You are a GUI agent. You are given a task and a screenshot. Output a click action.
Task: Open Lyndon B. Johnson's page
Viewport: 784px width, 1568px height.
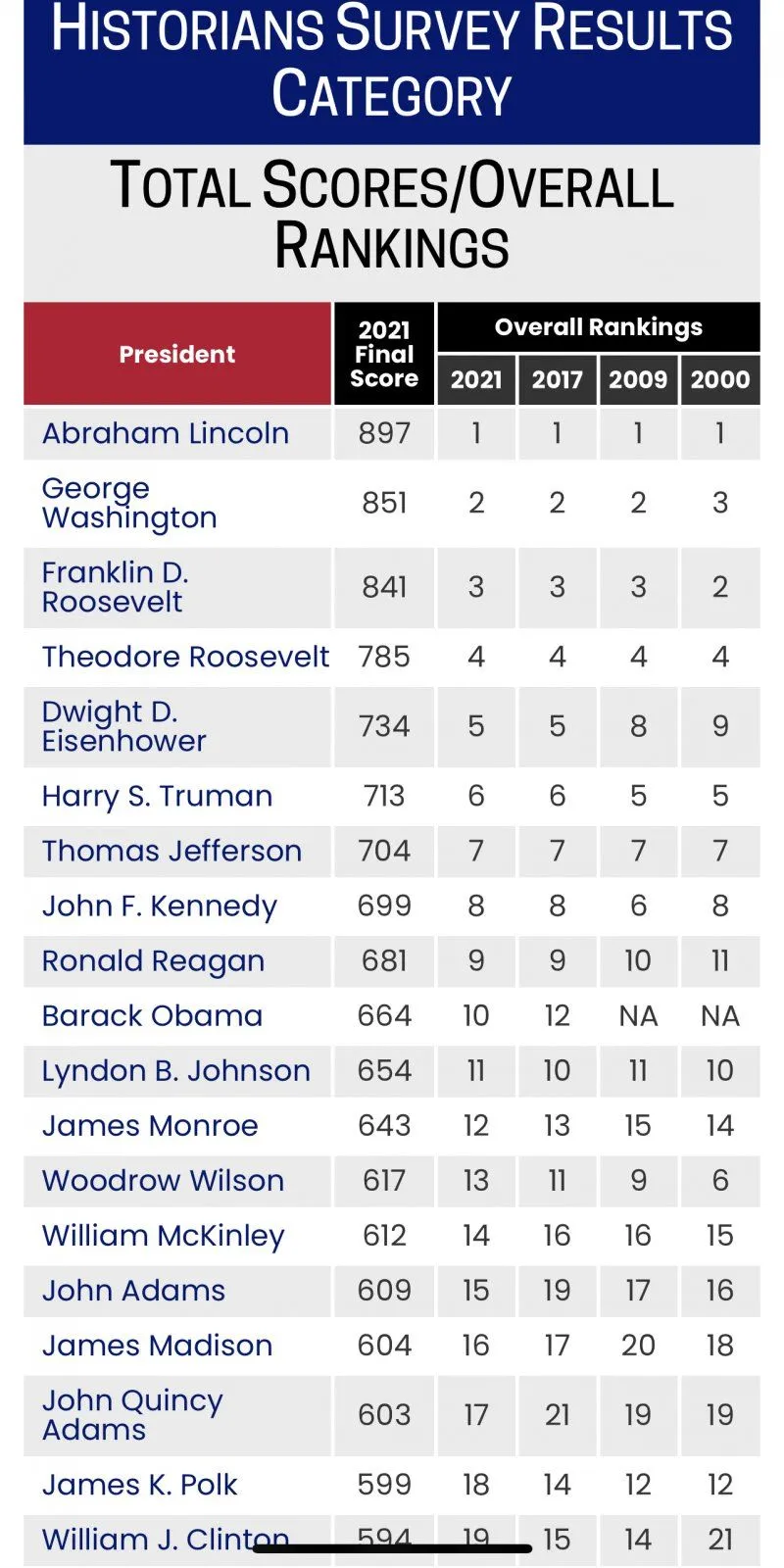[x=175, y=1071]
